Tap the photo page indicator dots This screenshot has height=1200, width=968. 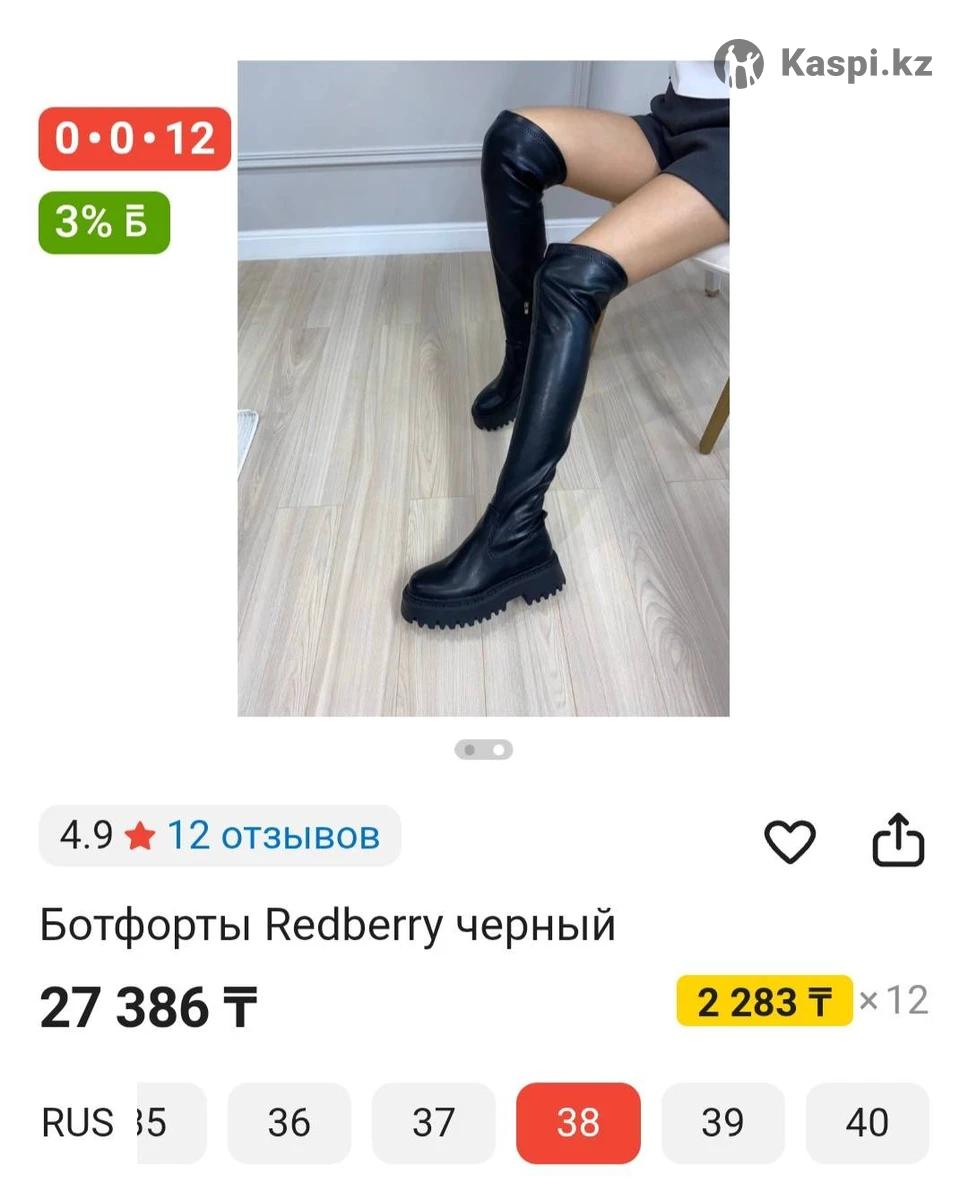point(483,749)
